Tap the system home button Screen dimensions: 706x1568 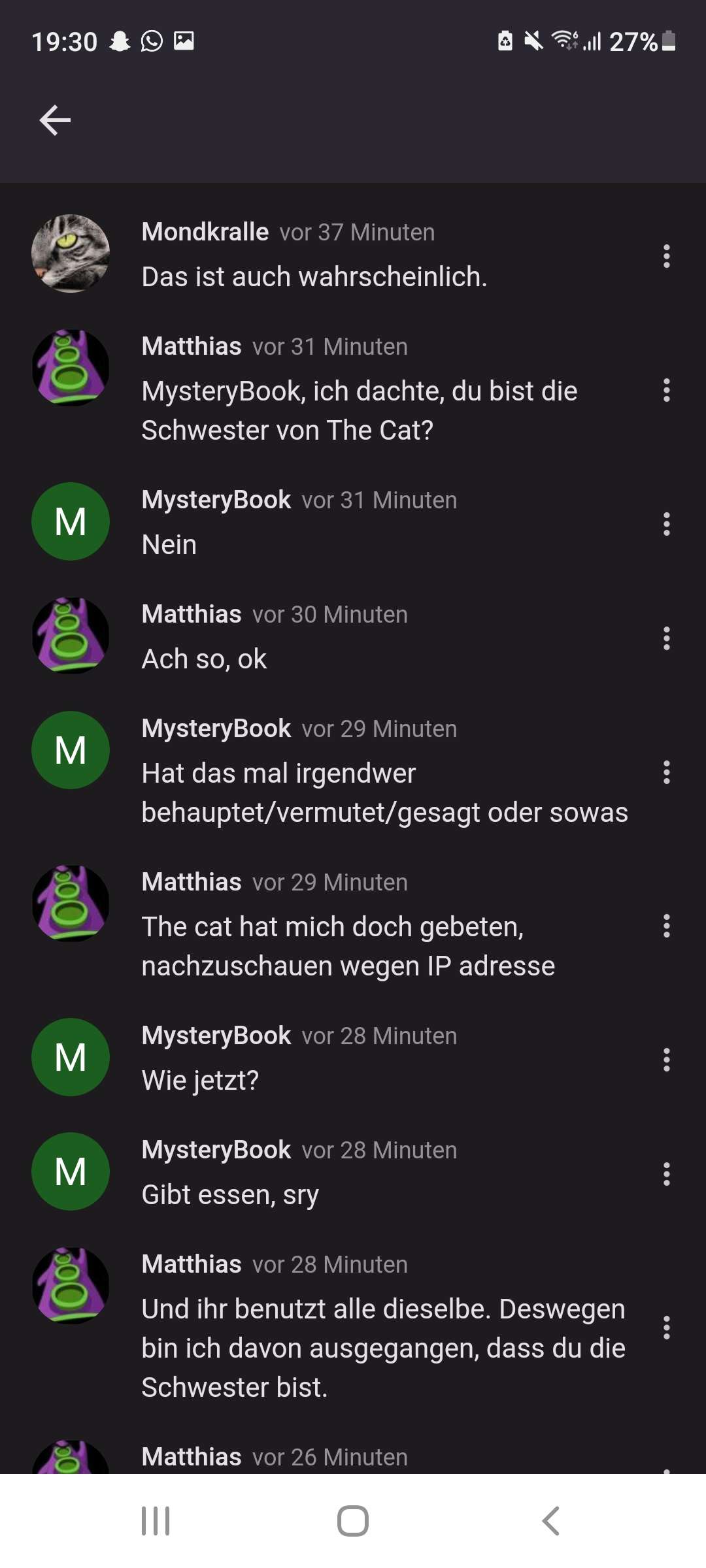pyautogui.click(x=353, y=1521)
